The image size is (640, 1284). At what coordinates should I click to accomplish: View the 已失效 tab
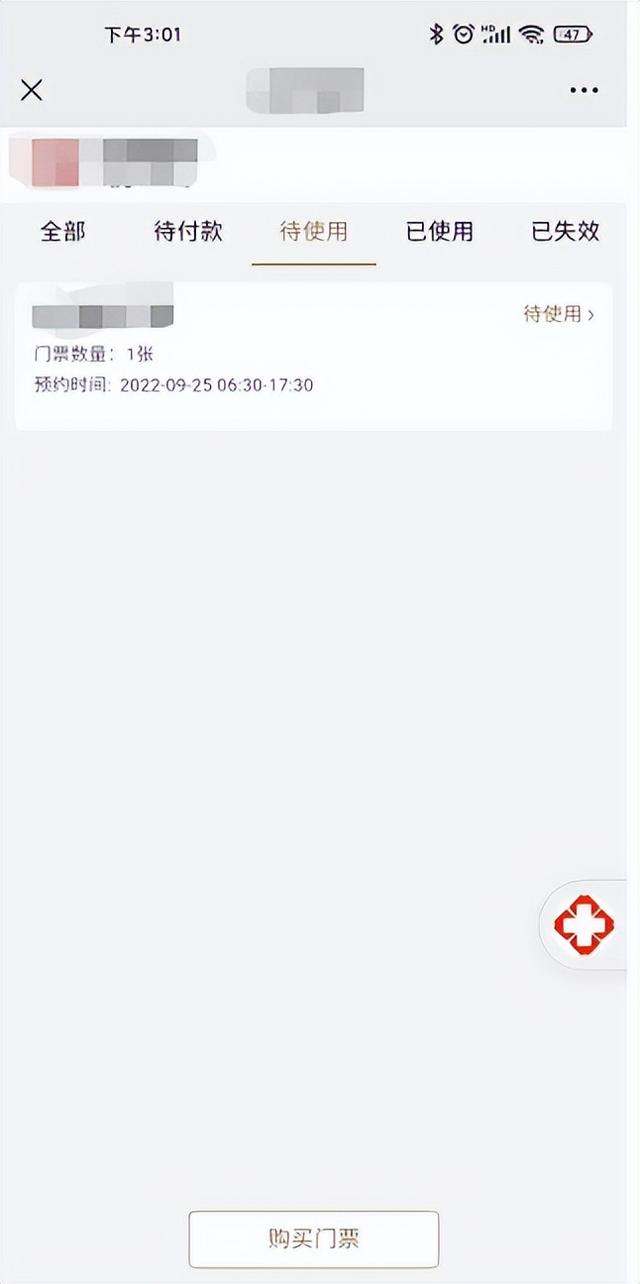565,232
